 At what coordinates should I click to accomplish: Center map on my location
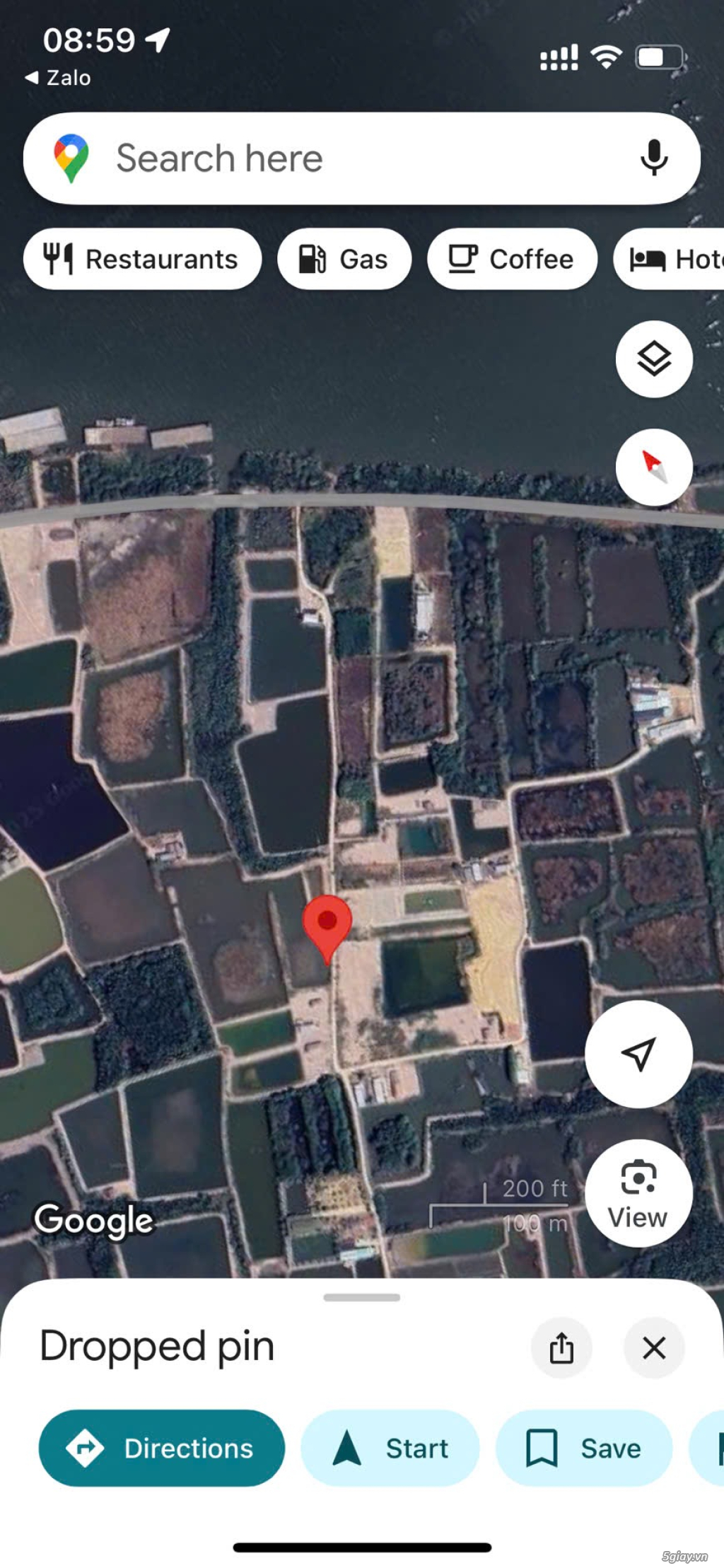point(638,1054)
